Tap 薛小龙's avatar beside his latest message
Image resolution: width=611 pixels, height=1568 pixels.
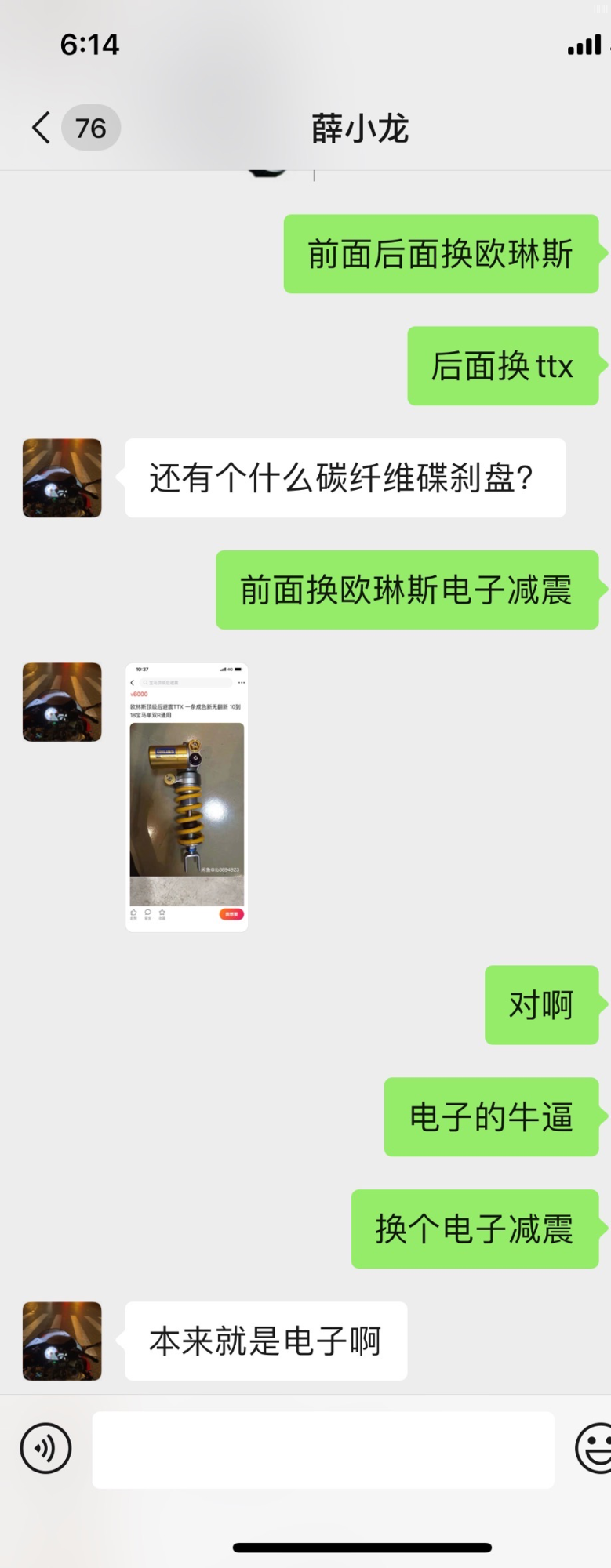click(x=61, y=1341)
